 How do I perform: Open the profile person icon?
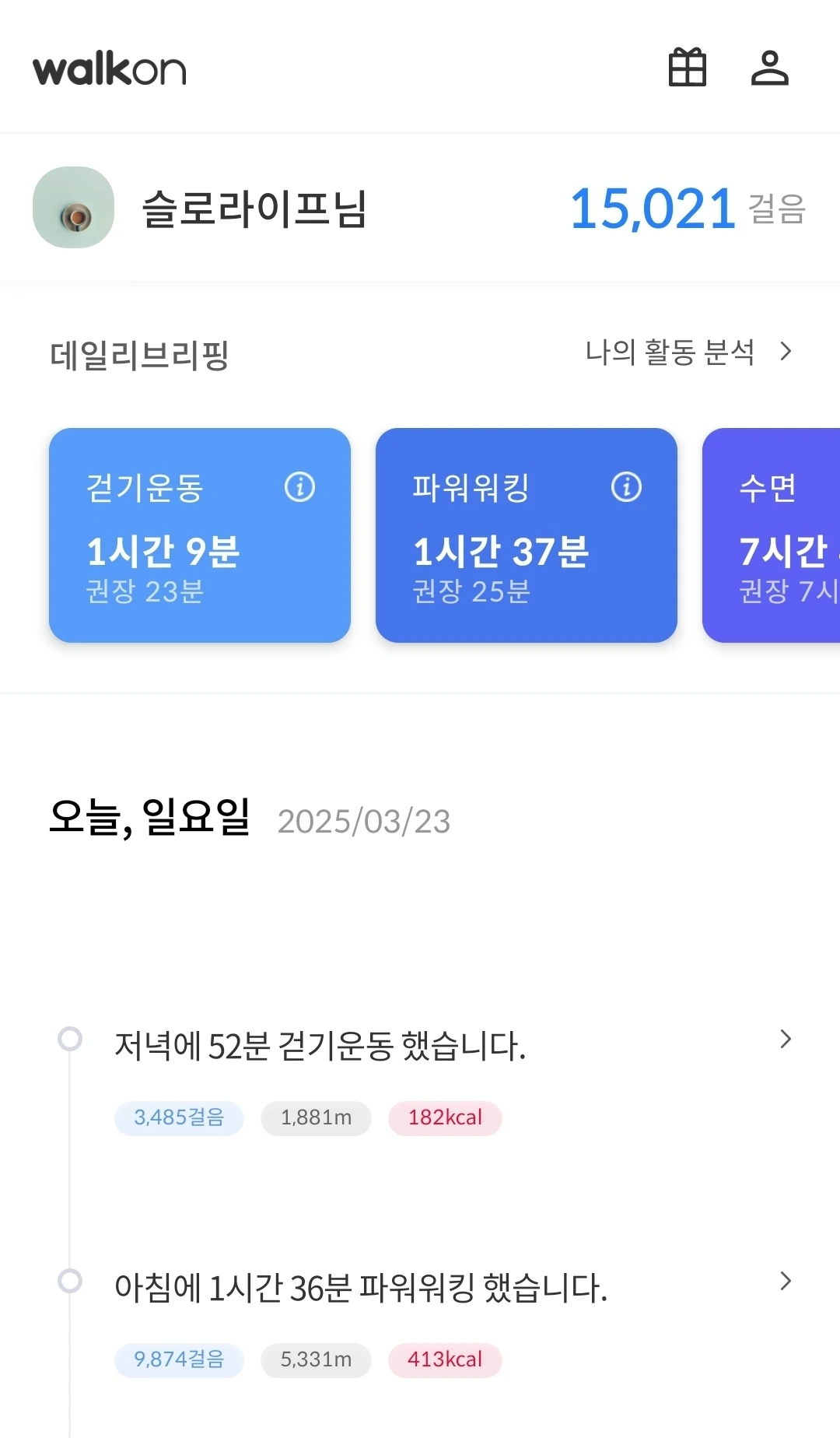[769, 68]
